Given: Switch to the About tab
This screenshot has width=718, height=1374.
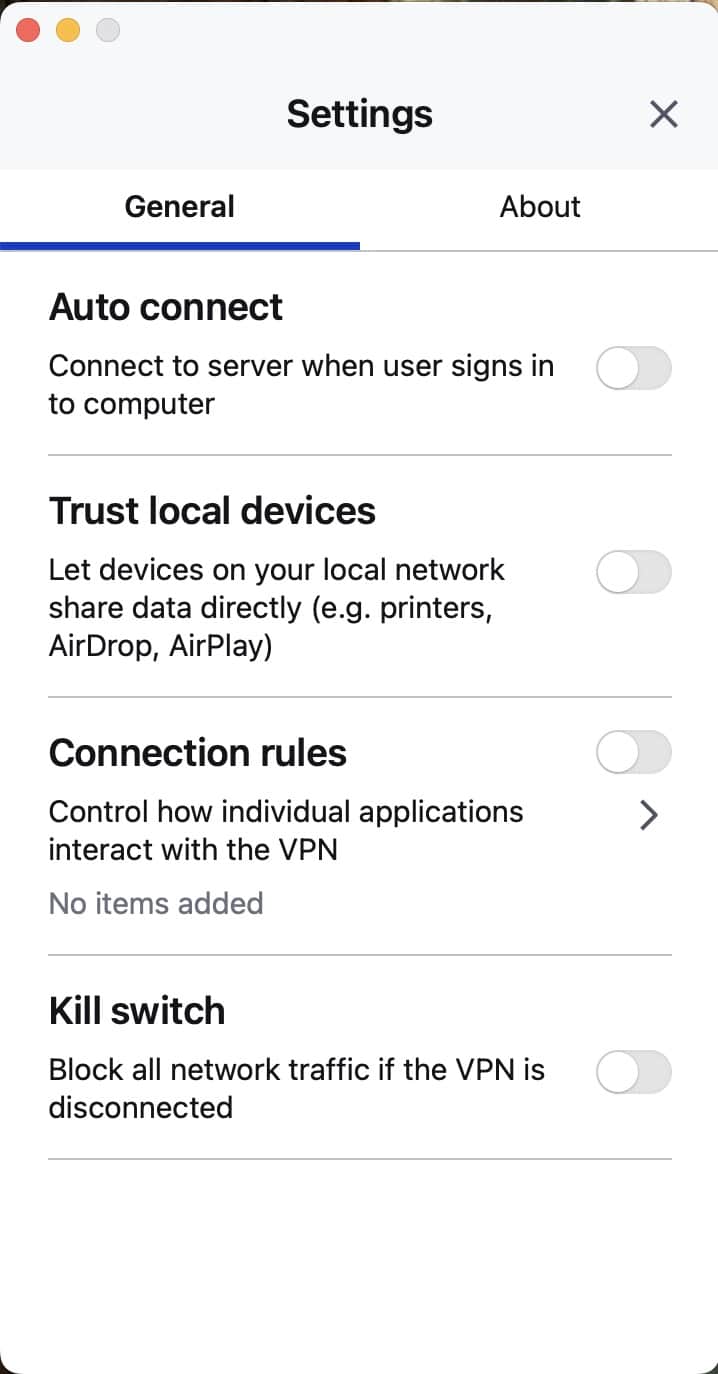Looking at the screenshot, I should pyautogui.click(x=540, y=207).
